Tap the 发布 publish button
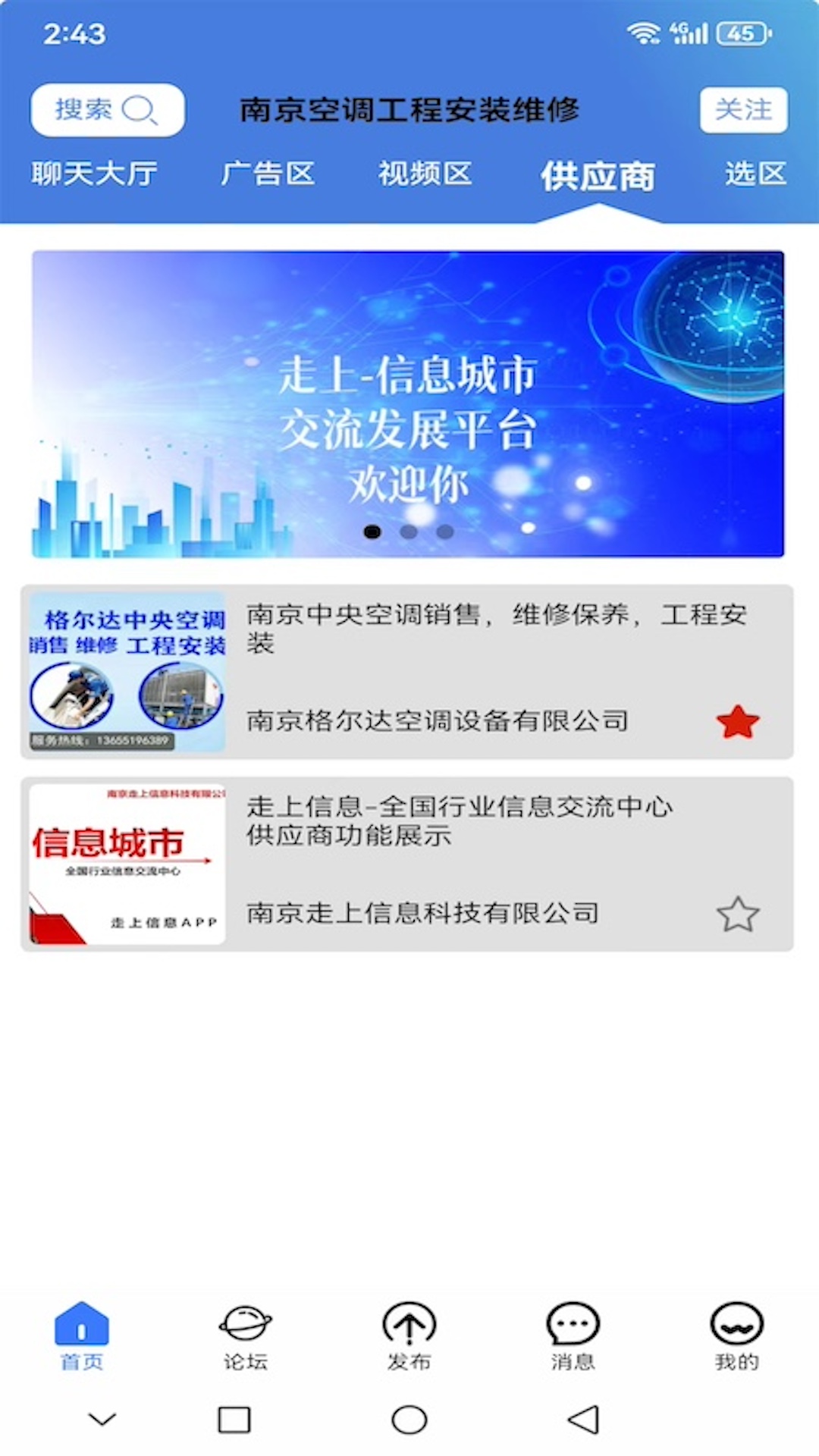Viewport: 819px width, 1456px height. click(409, 1335)
